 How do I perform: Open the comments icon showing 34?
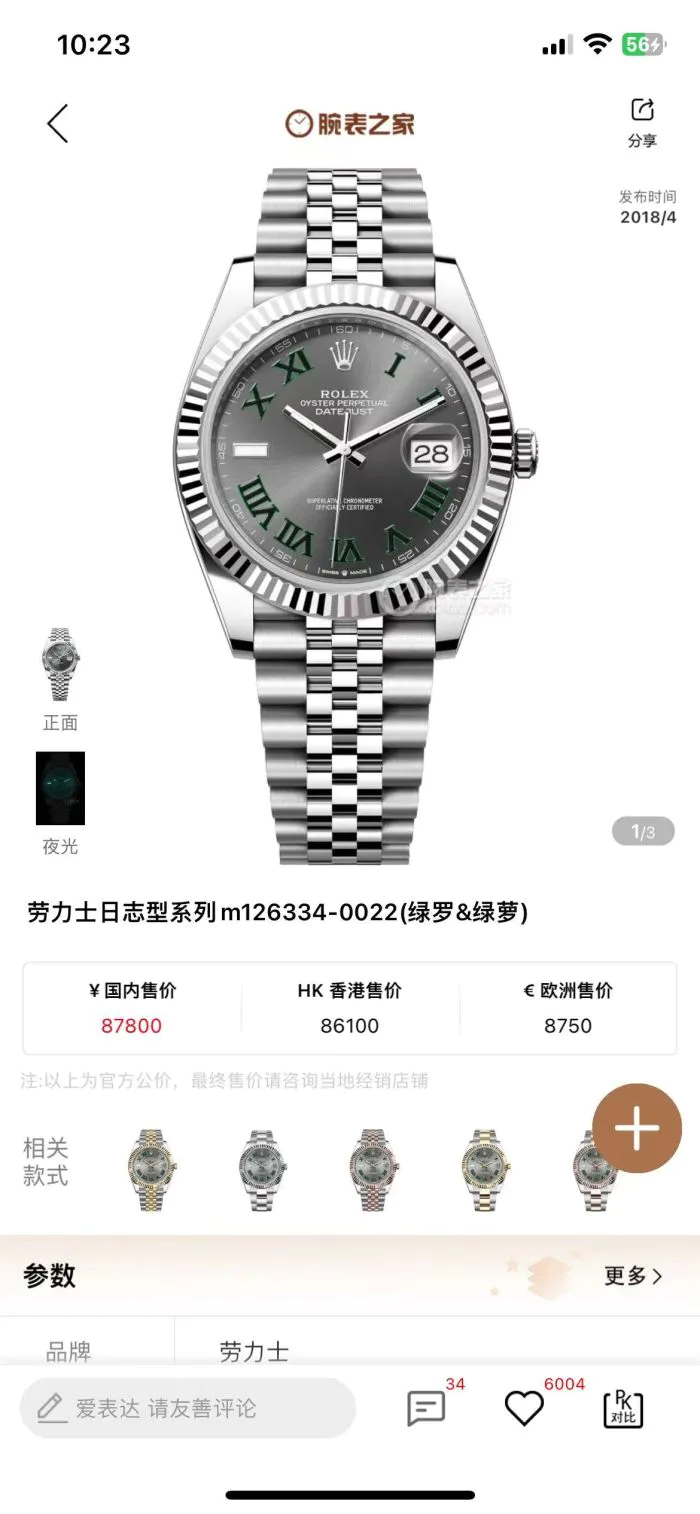[427, 1408]
